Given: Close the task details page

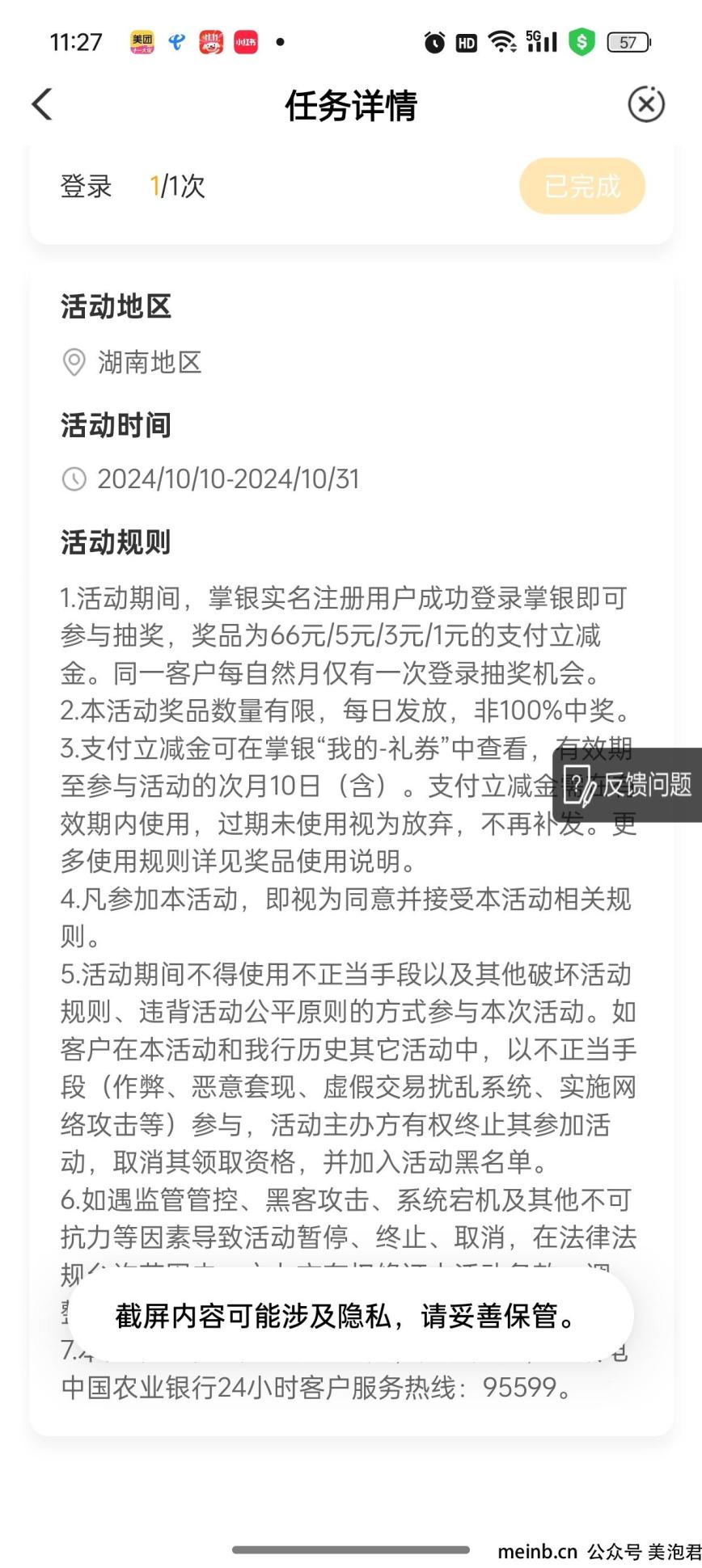Looking at the screenshot, I should (x=646, y=104).
